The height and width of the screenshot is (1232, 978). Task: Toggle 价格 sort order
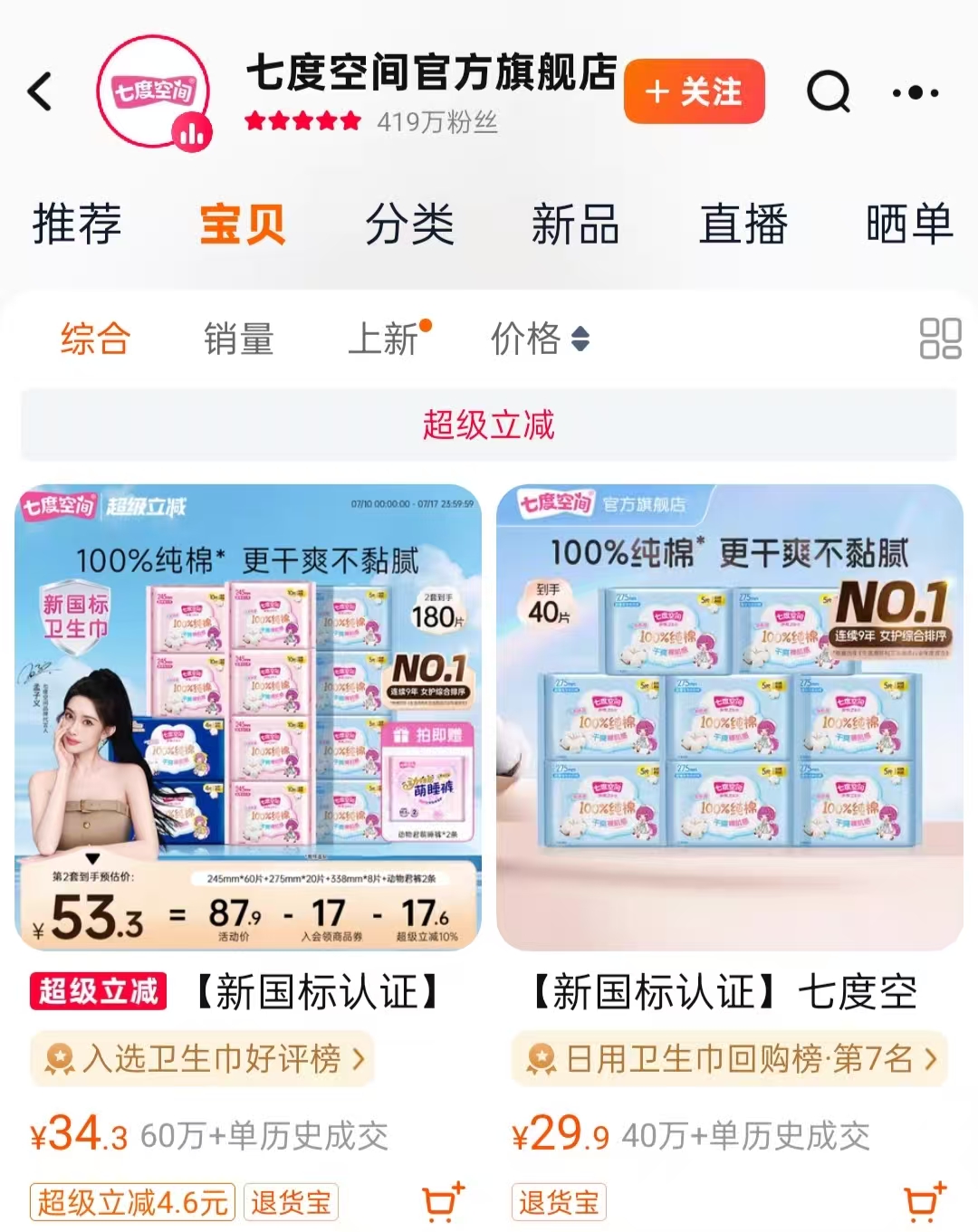540,339
